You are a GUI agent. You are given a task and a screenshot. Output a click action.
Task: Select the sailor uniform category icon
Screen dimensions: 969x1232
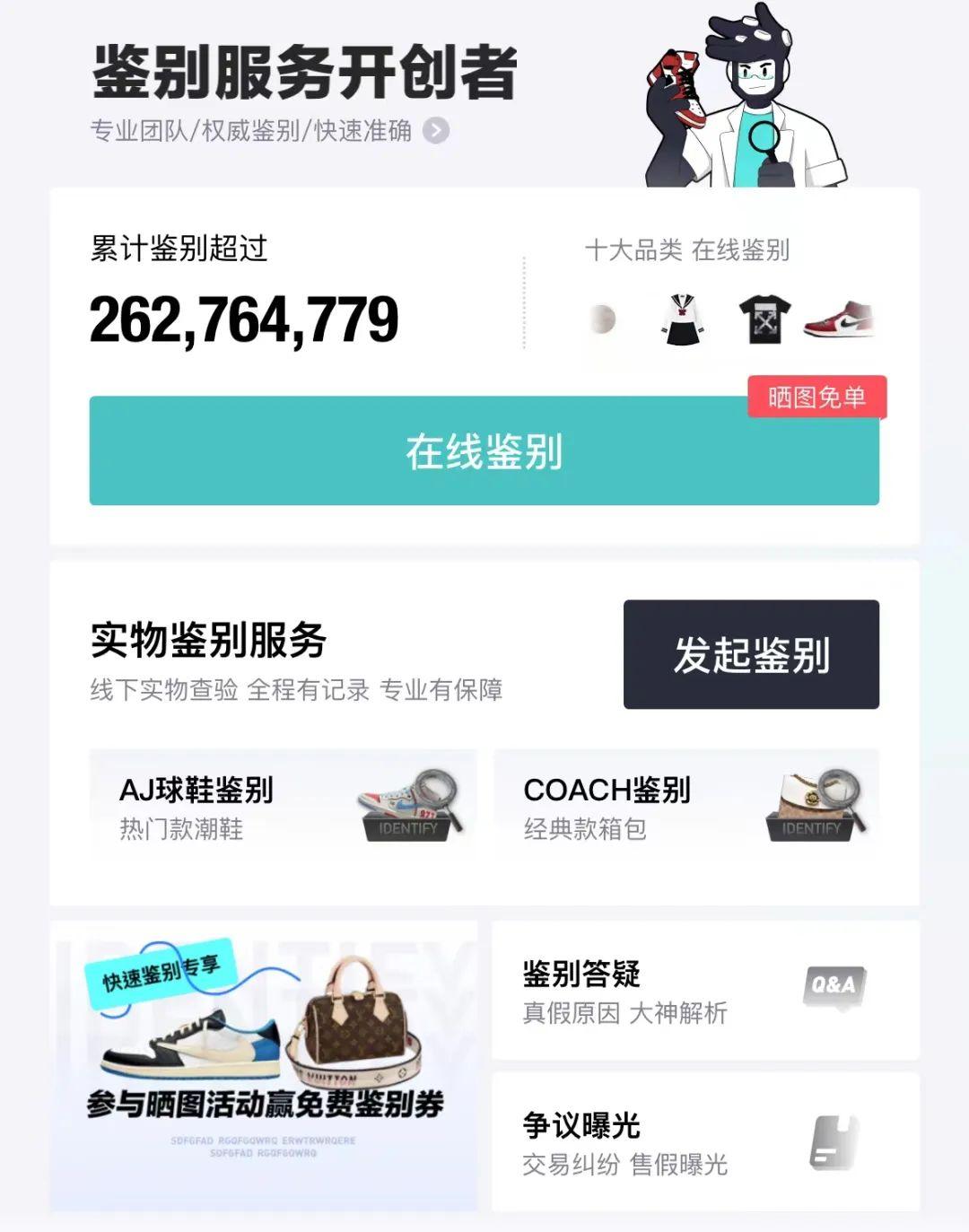pyautogui.click(x=684, y=319)
